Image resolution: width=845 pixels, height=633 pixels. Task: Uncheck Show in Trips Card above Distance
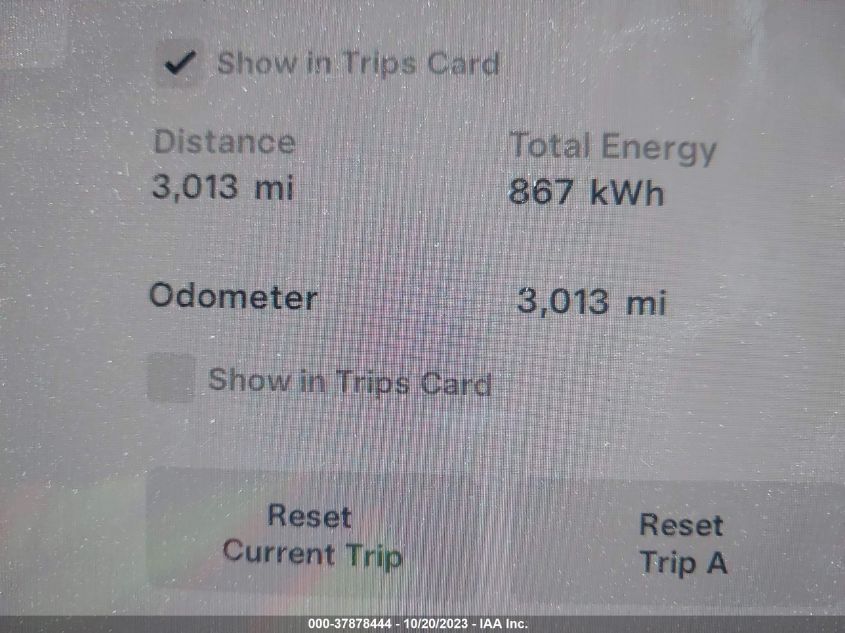click(180, 65)
